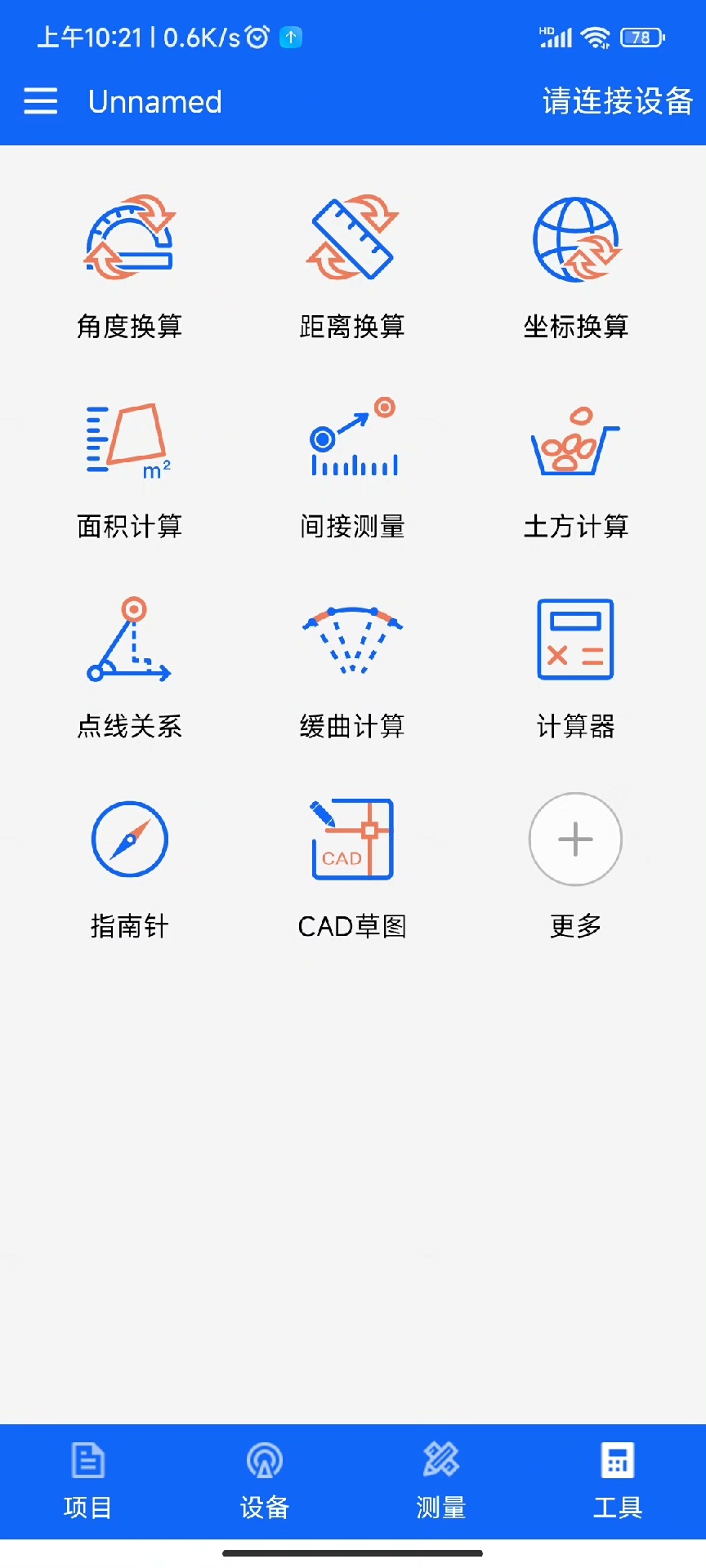This screenshot has width=706, height=1568.
Task: Tap 请连接设备 to connect a device
Action: (x=617, y=101)
